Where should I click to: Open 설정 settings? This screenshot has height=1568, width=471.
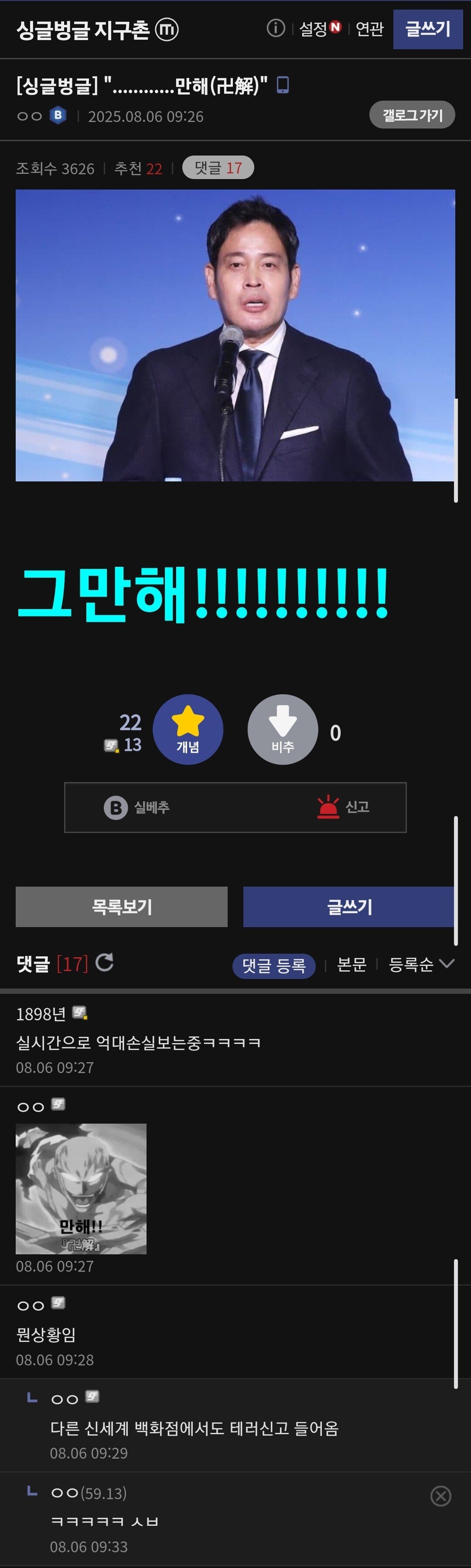[x=319, y=29]
